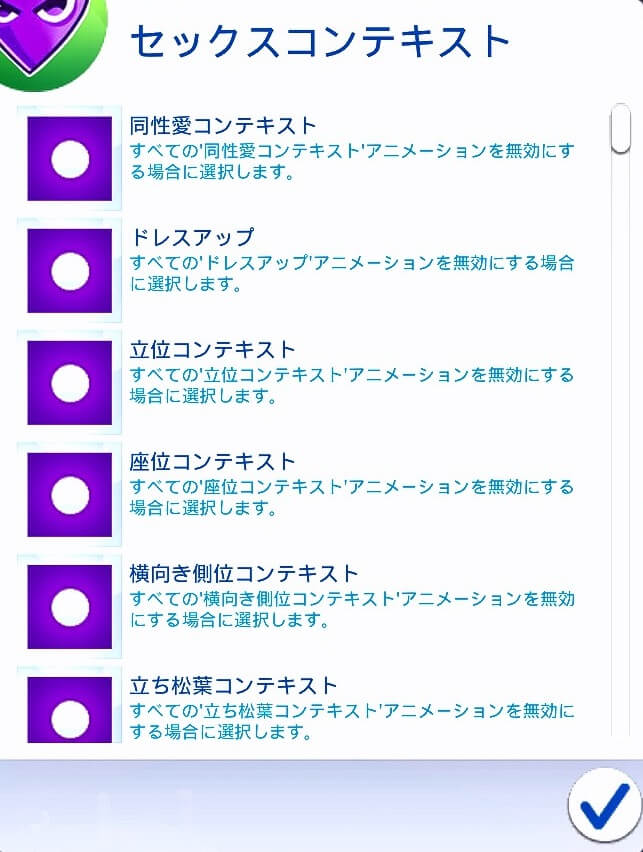643x852 pixels.
Task: Tap the list scrollbar handle
Action: click(621, 128)
